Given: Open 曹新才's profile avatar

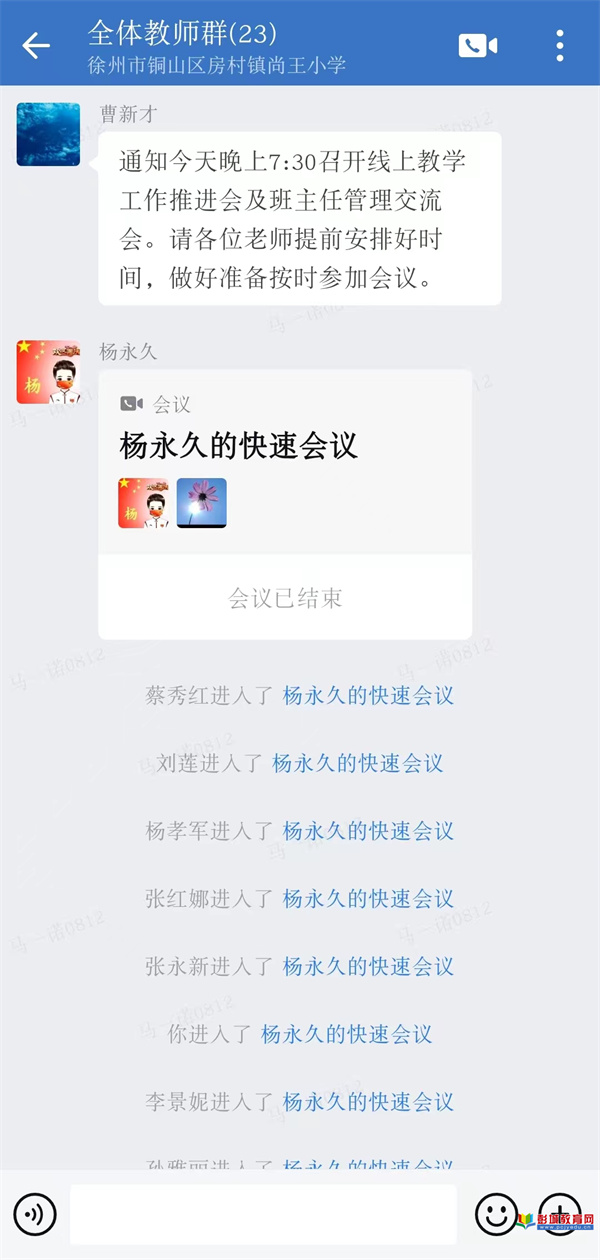Looking at the screenshot, I should [48, 134].
